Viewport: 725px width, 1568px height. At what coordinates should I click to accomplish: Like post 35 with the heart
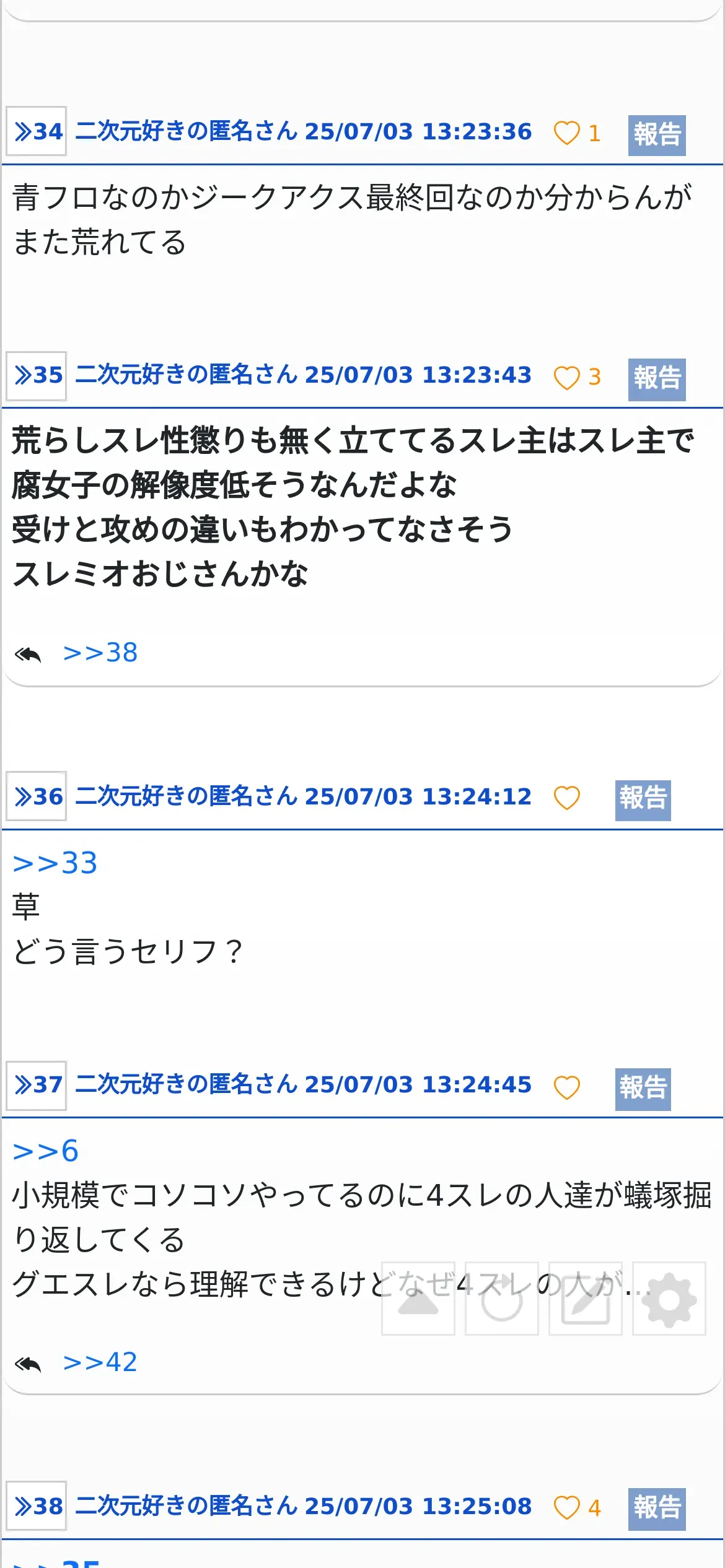[566, 377]
